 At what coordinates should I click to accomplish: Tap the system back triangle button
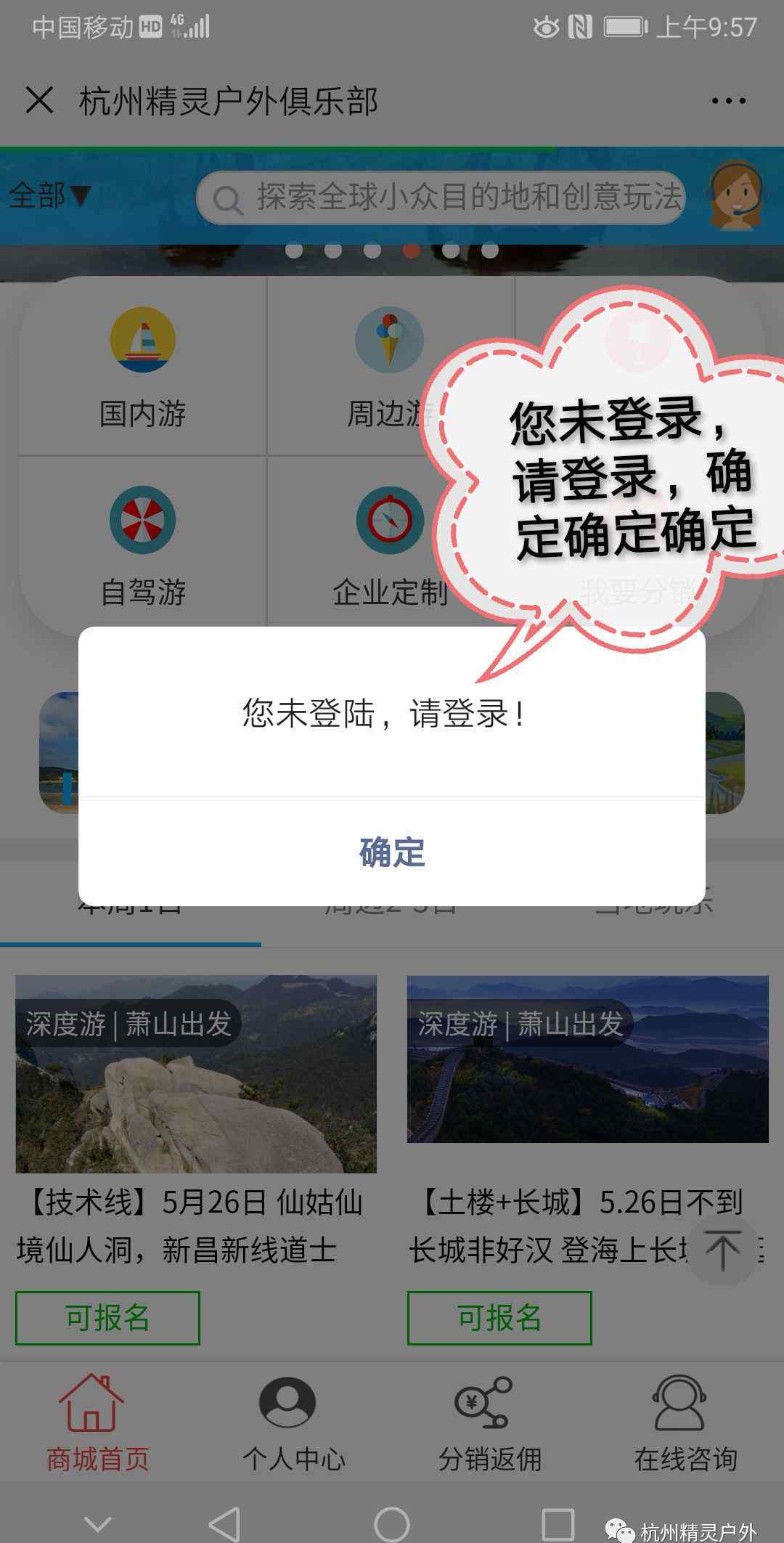pos(224,1523)
